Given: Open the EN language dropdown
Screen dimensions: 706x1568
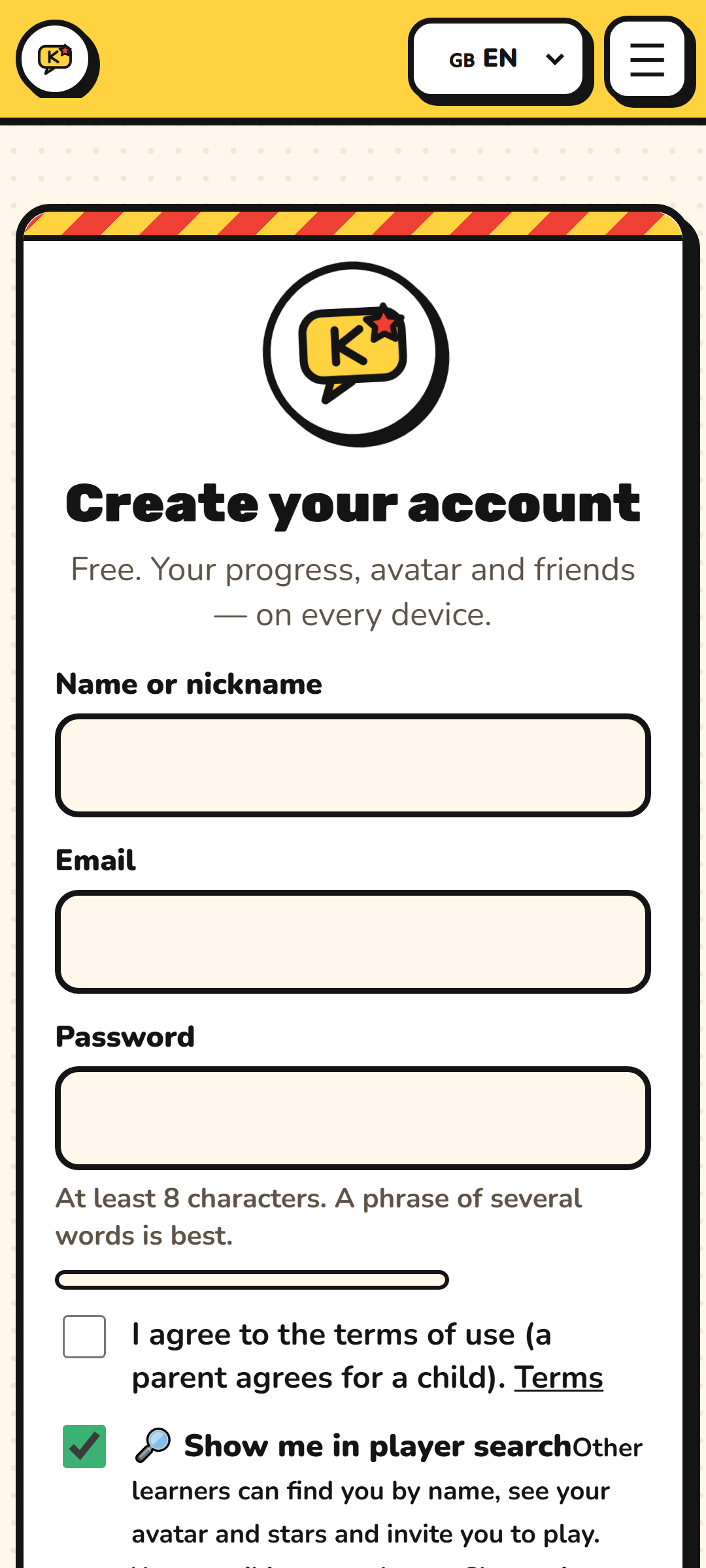Looking at the screenshot, I should point(498,59).
